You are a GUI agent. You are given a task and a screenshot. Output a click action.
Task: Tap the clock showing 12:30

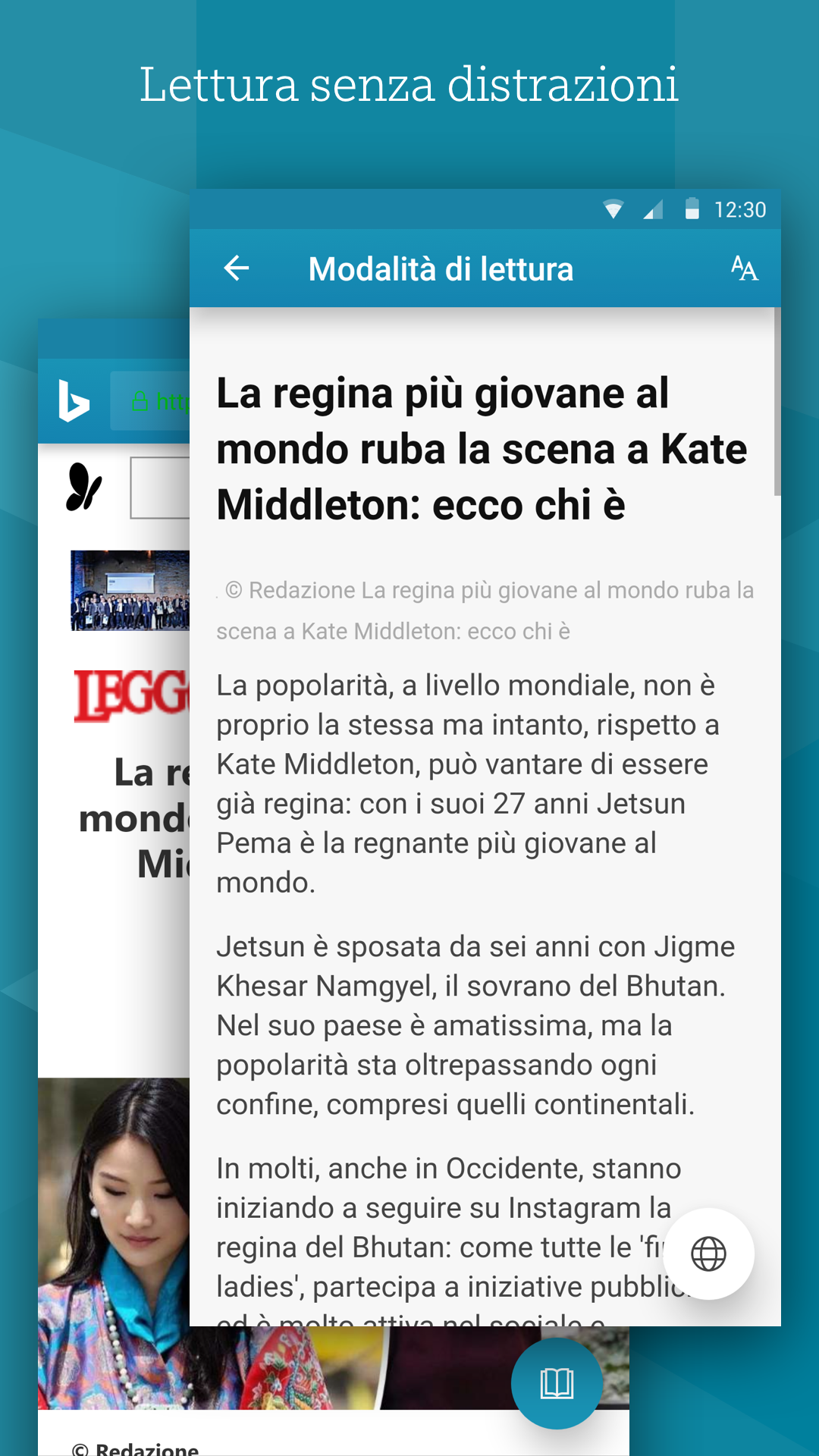(739, 209)
